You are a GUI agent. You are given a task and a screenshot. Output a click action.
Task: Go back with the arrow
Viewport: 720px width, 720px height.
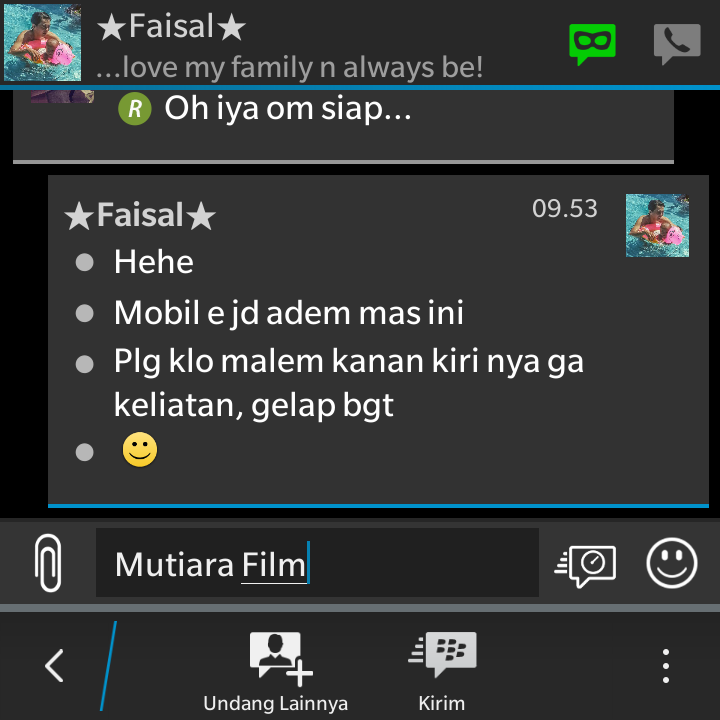[x=54, y=665]
